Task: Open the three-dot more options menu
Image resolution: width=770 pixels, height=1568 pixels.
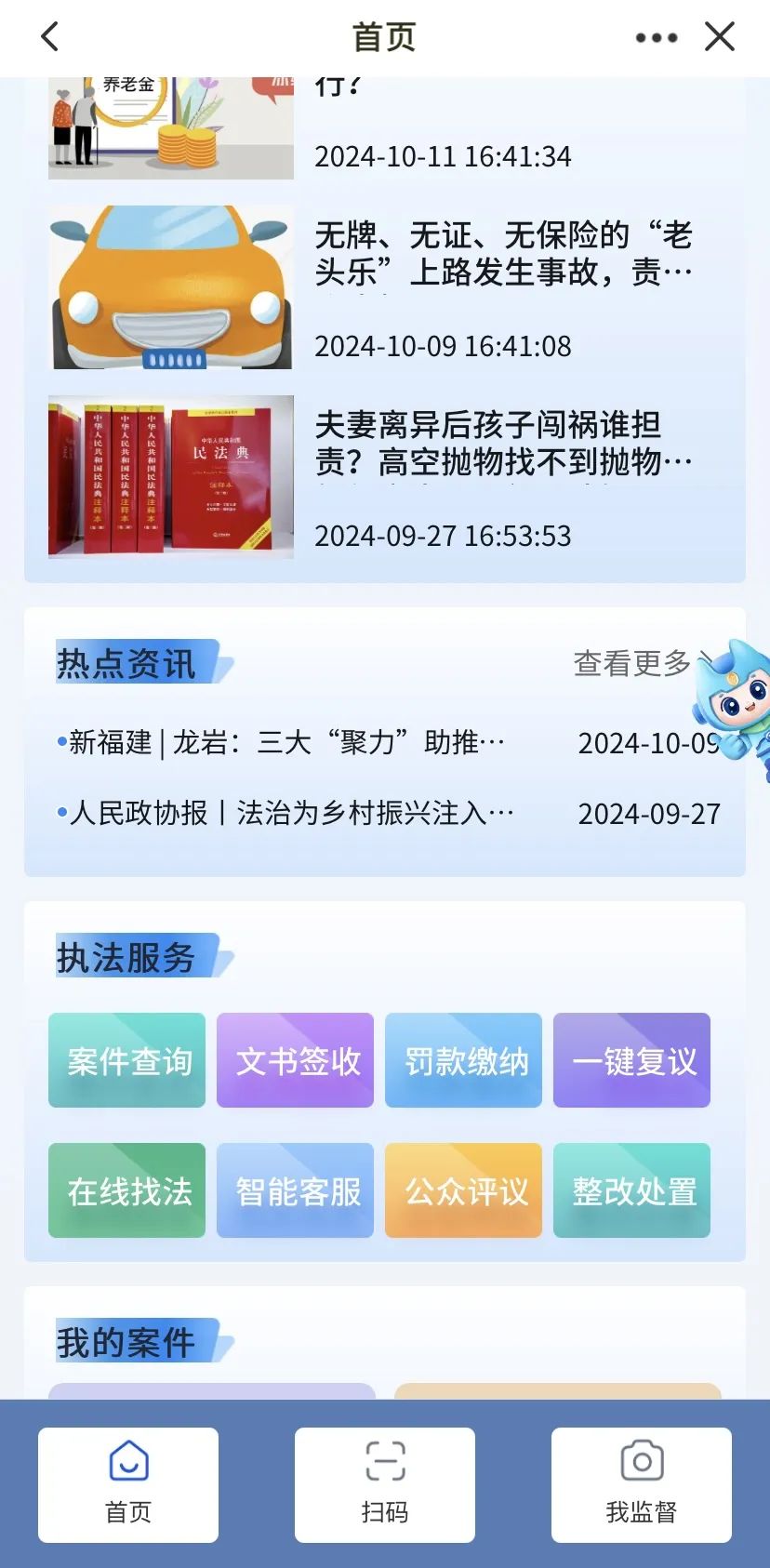Action: click(x=657, y=37)
